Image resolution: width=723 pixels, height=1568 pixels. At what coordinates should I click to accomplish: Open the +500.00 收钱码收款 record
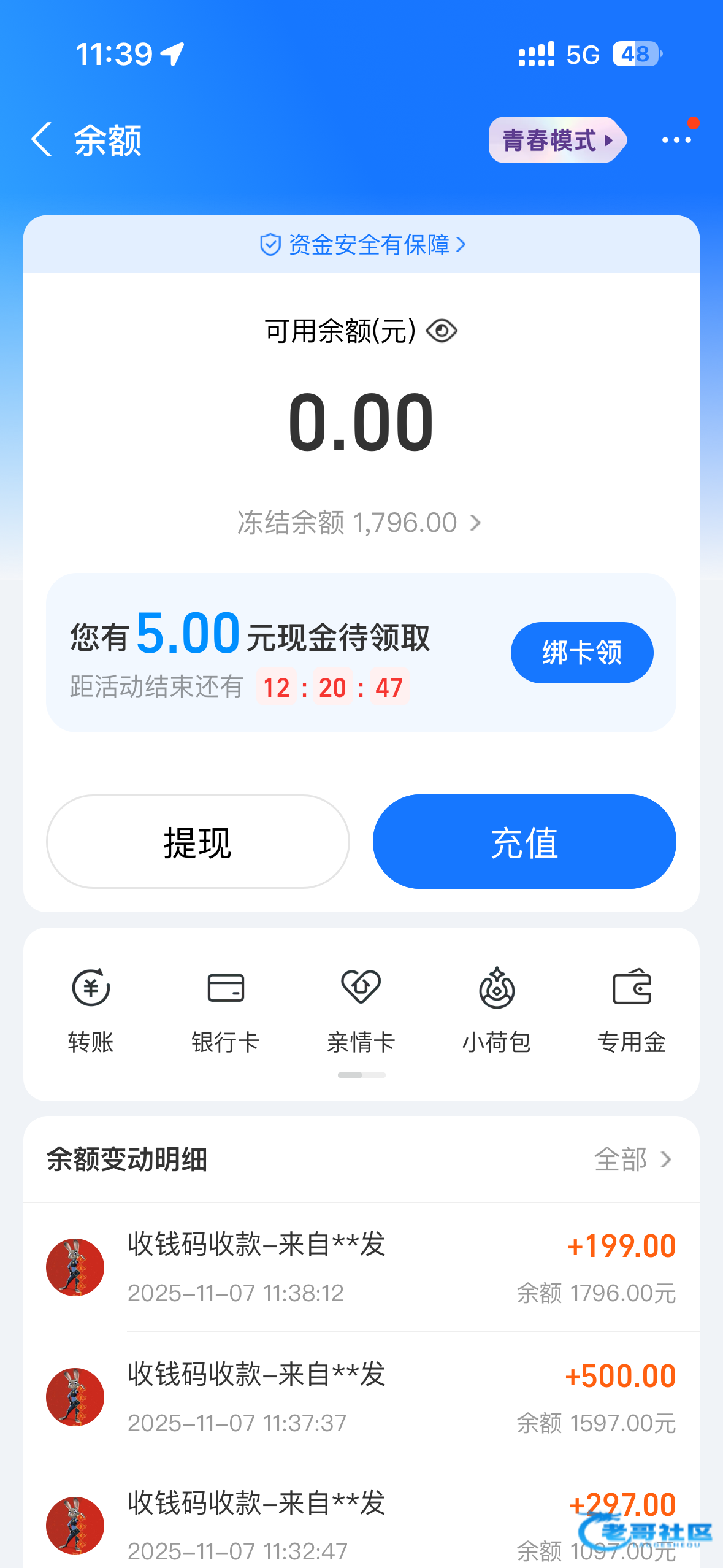(x=361, y=1397)
